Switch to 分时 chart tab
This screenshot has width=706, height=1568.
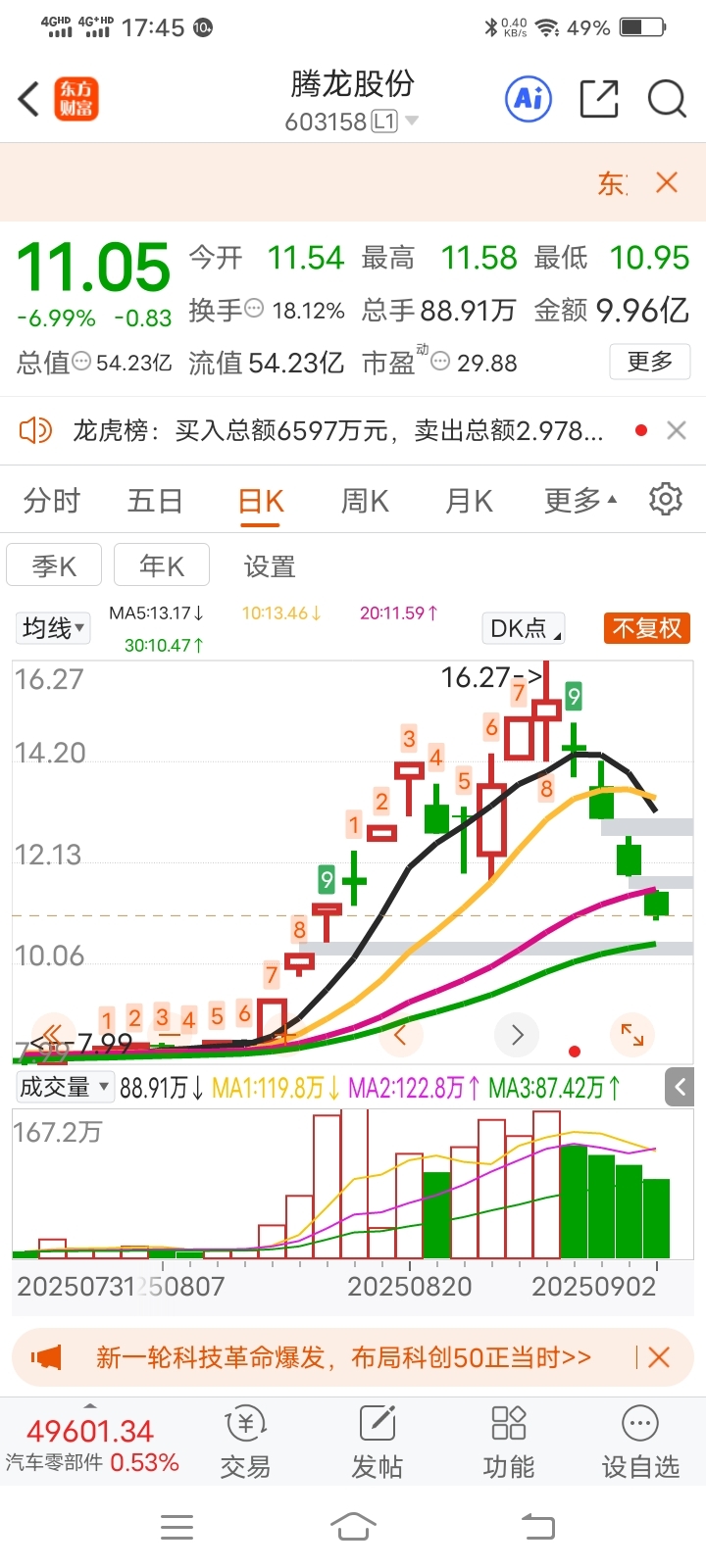pyautogui.click(x=52, y=501)
